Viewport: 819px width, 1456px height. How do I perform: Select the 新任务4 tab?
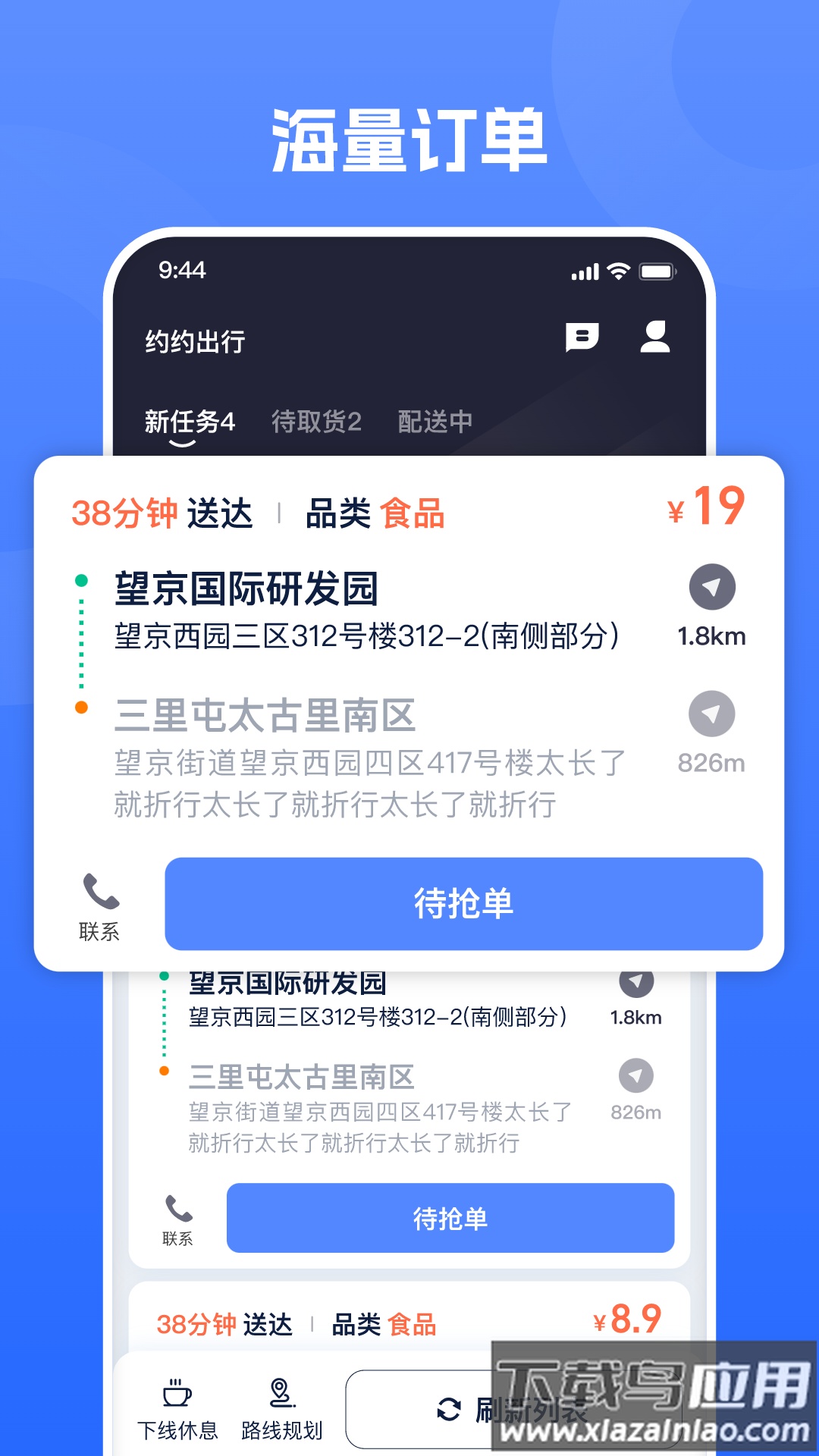pyautogui.click(x=189, y=421)
